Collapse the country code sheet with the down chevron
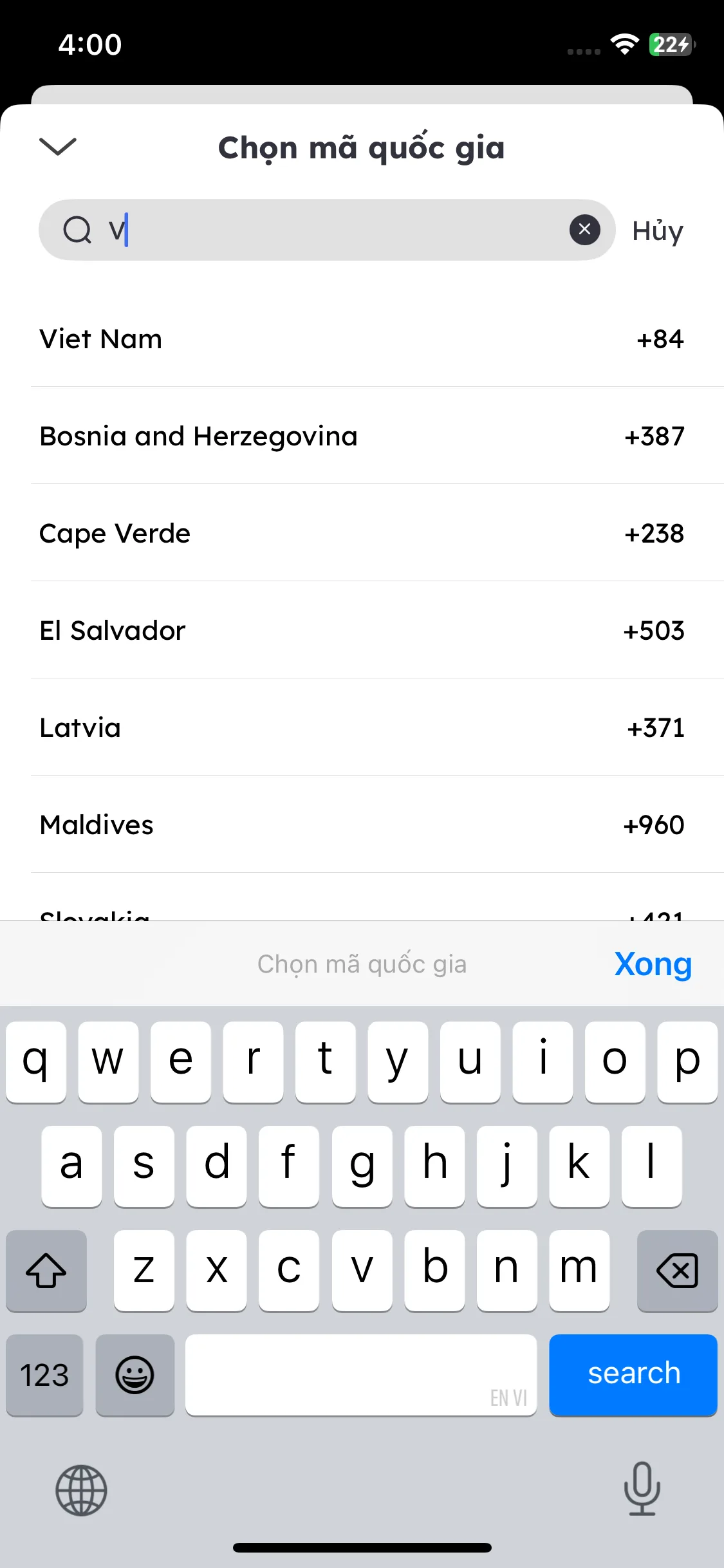This screenshot has height=1568, width=724. pyautogui.click(x=58, y=146)
